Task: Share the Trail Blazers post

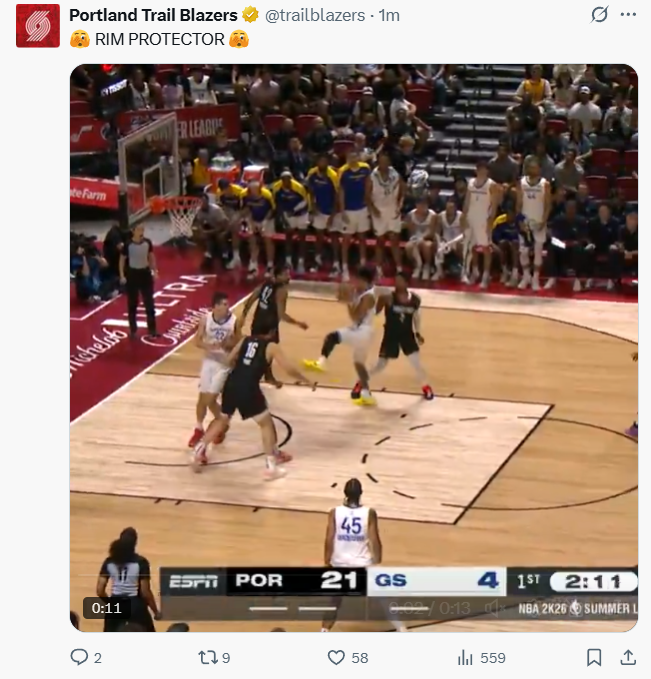Action: pyautogui.click(x=628, y=657)
